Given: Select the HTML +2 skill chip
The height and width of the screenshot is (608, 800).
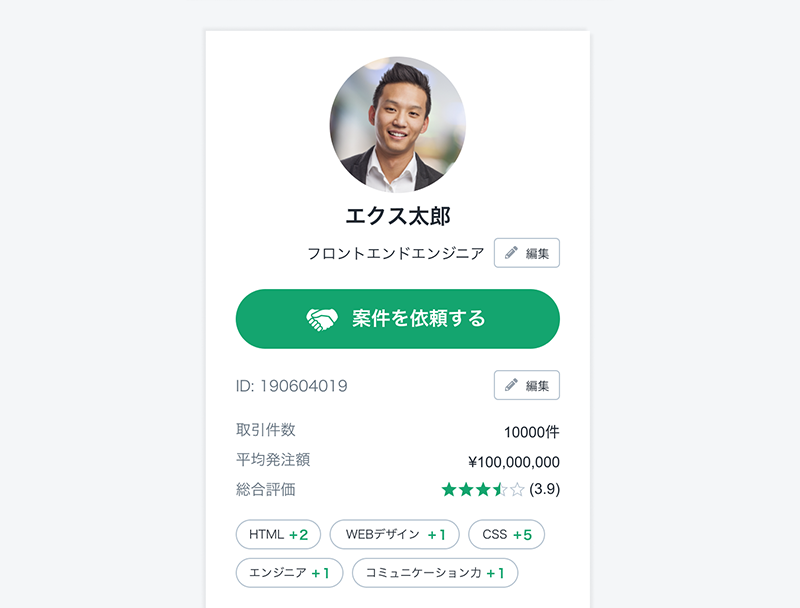Looking at the screenshot, I should (278, 534).
